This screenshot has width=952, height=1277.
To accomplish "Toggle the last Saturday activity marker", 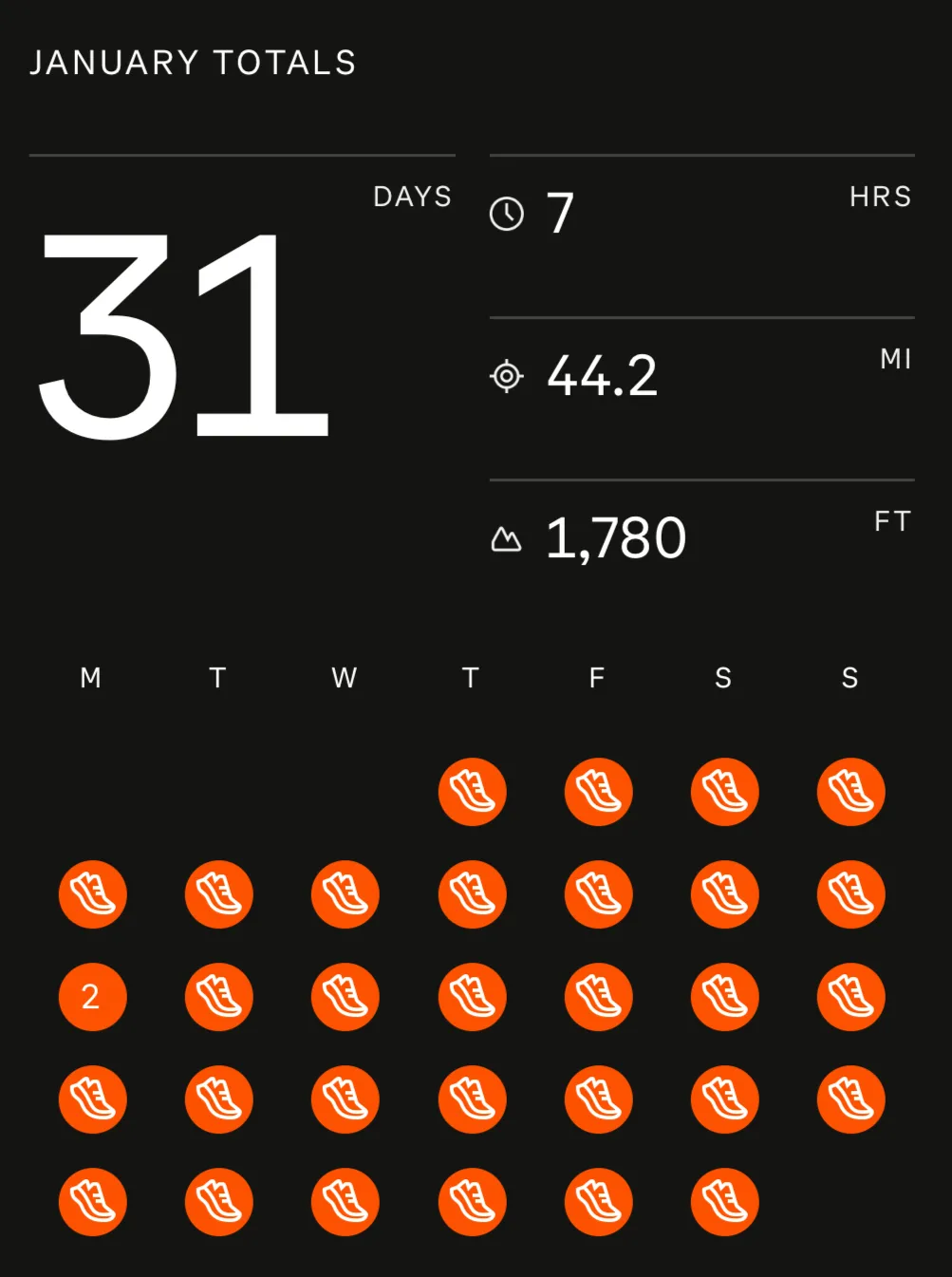I will point(724,1202).
